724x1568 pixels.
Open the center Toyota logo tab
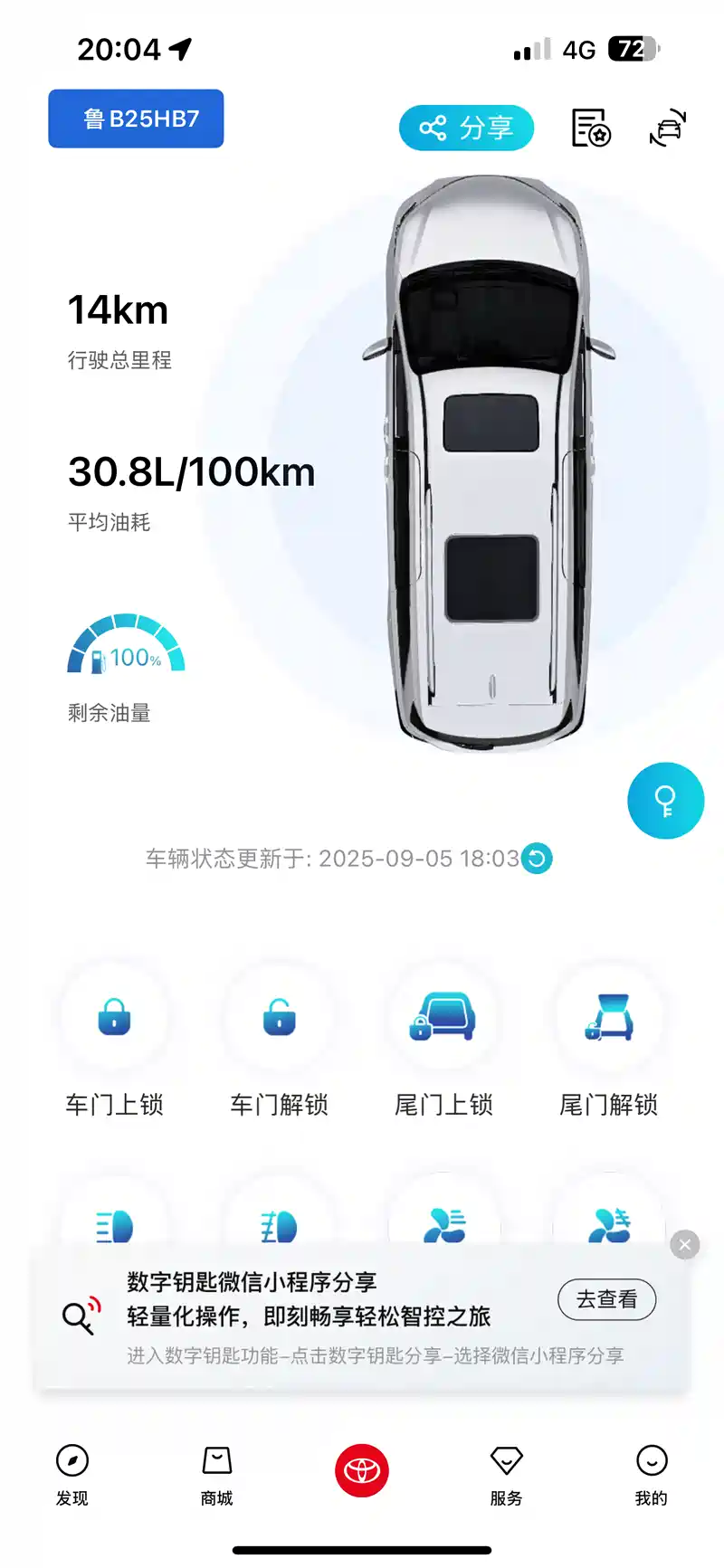point(362,1470)
